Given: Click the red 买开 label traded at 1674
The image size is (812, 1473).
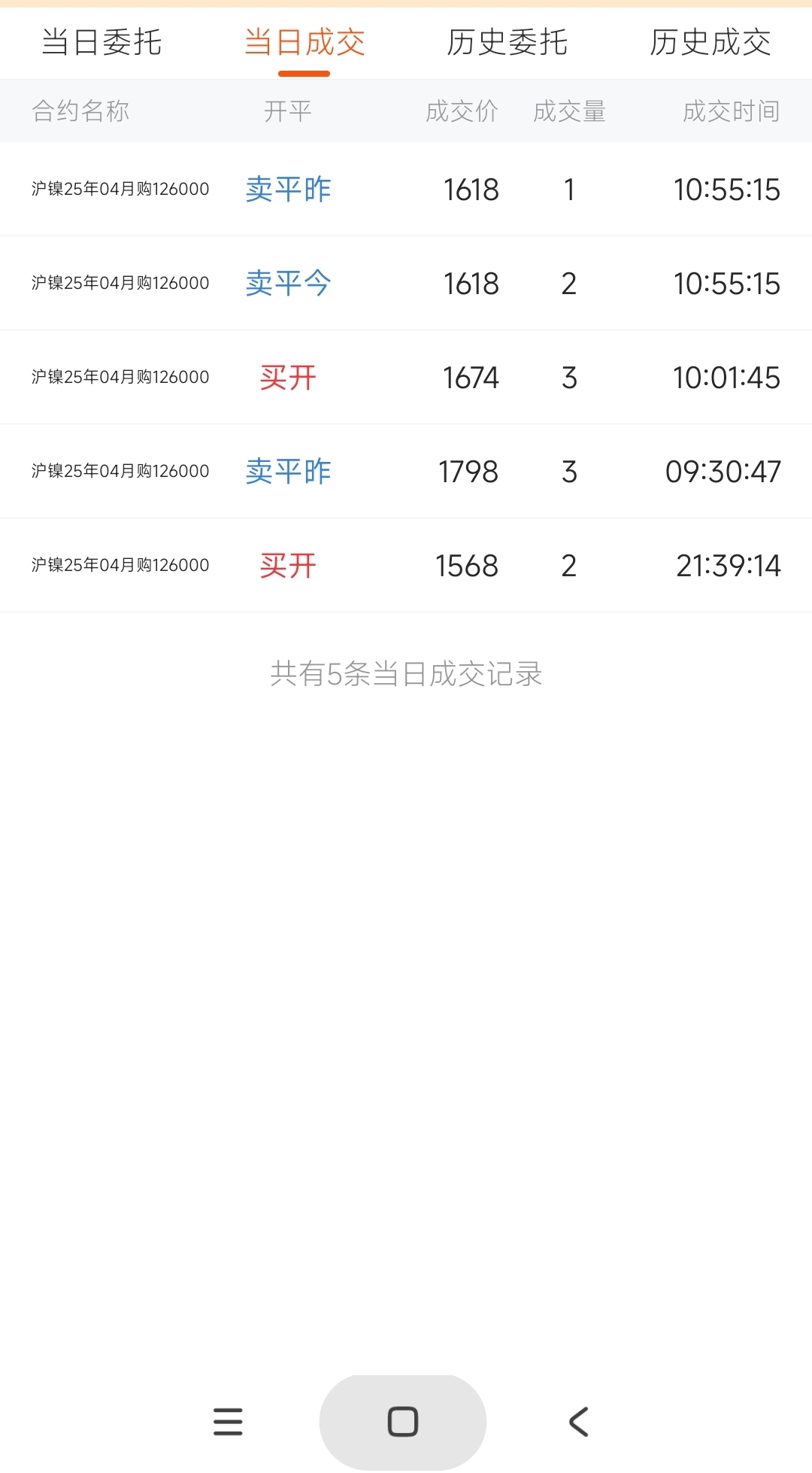Looking at the screenshot, I should 288,377.
